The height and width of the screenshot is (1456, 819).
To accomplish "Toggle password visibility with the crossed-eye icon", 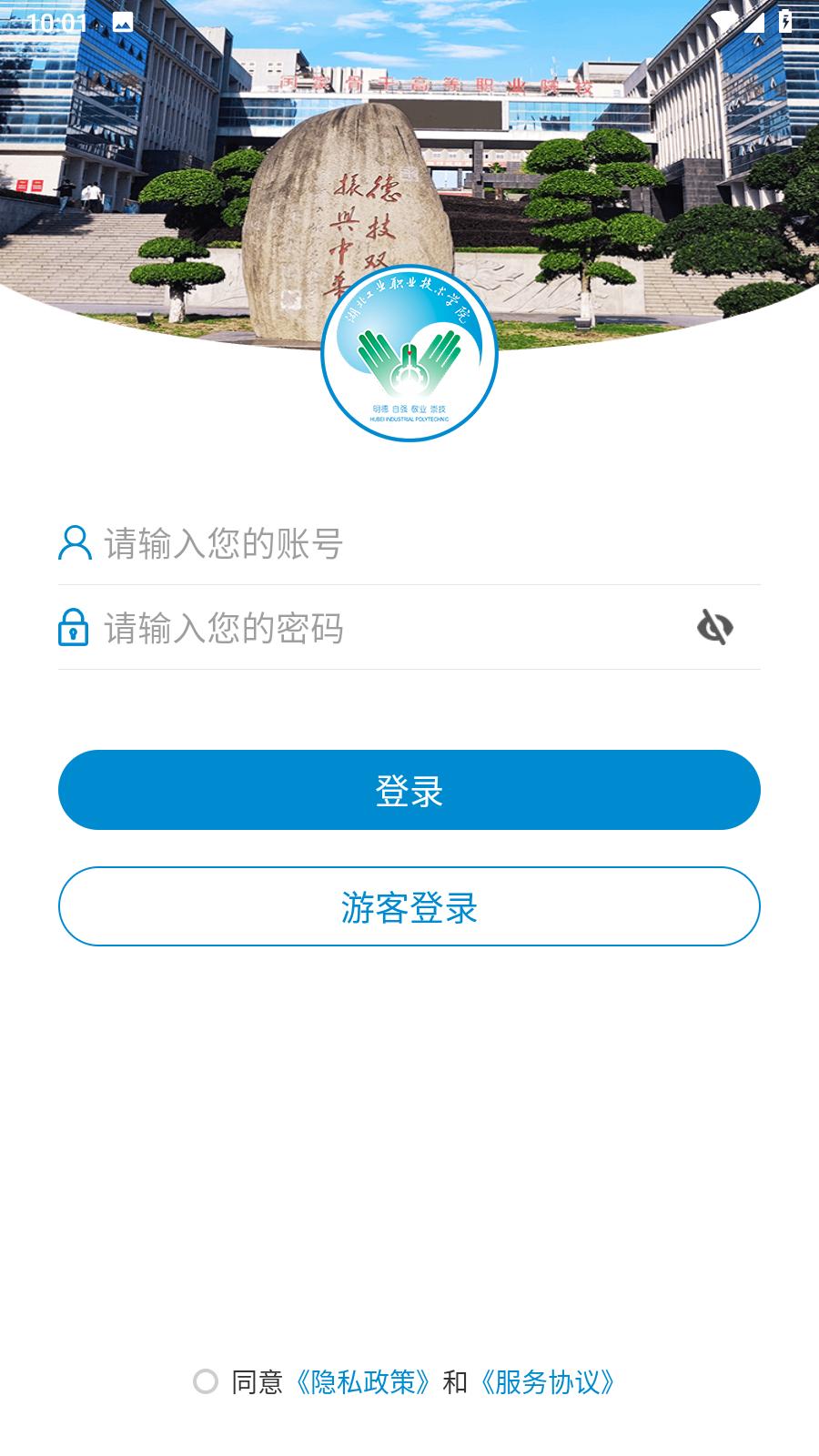I will [x=715, y=629].
